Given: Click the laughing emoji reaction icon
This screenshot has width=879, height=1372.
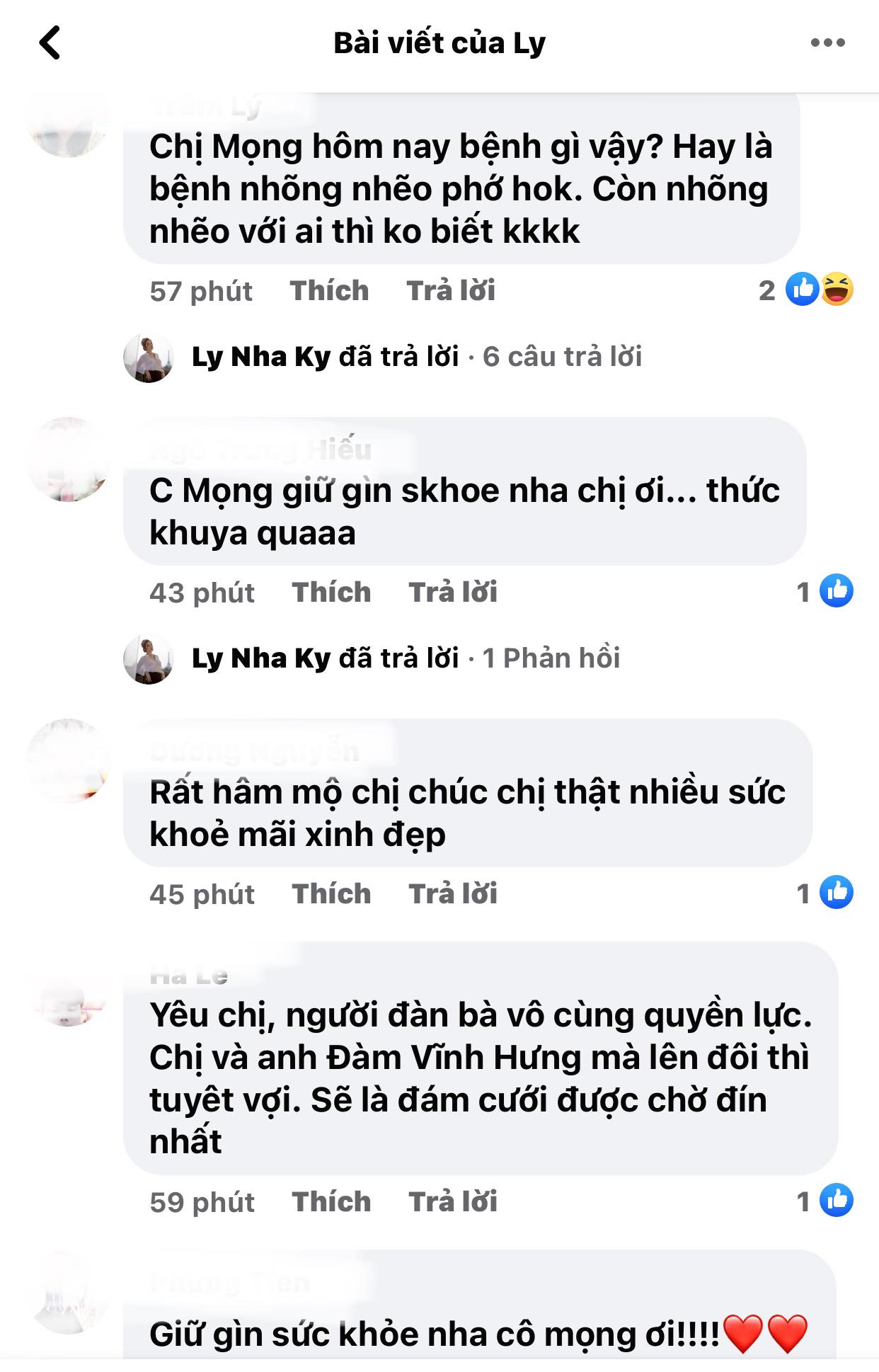Looking at the screenshot, I should coord(839,290).
